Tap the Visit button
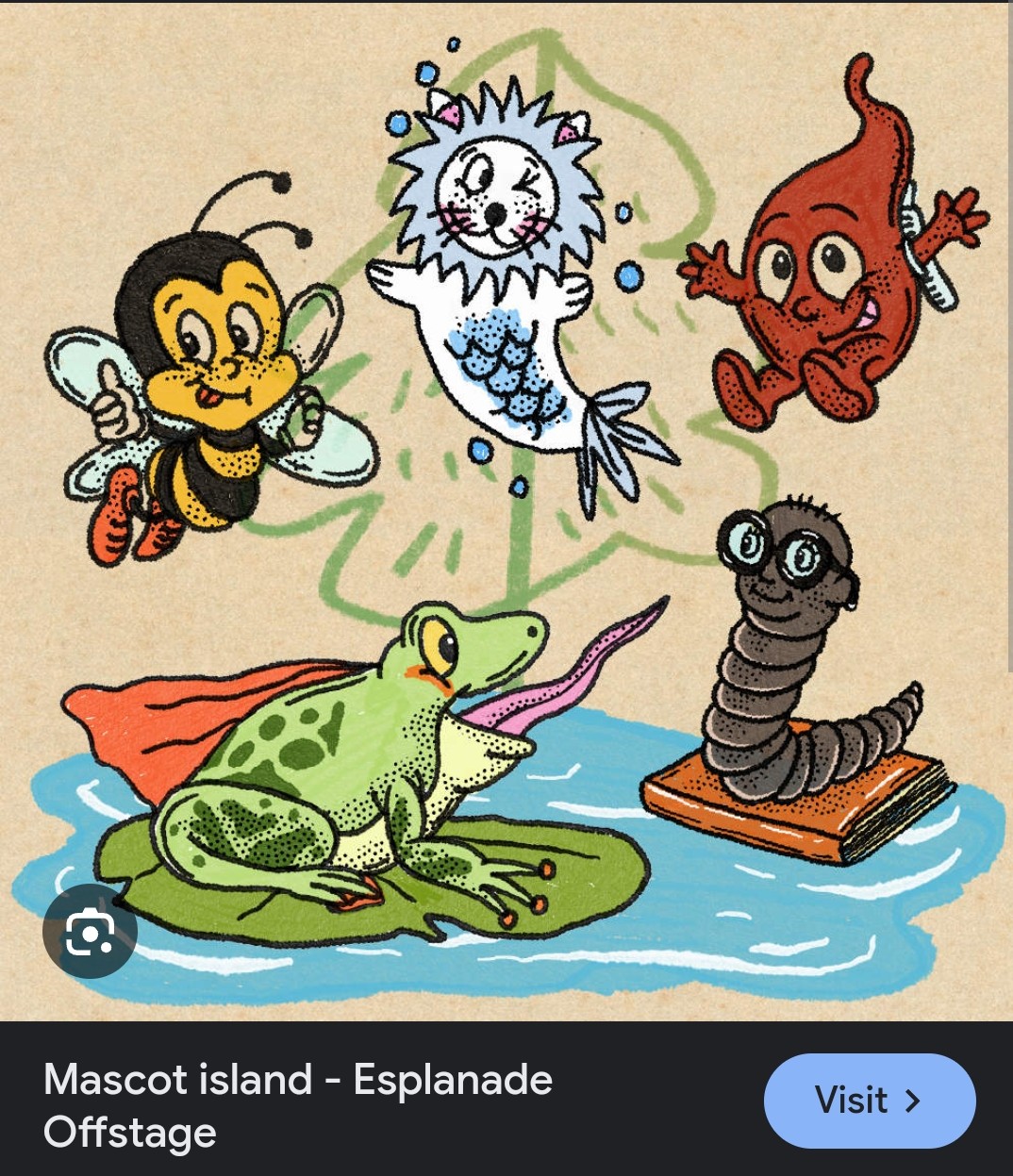The height and width of the screenshot is (1176, 1013). (869, 1101)
